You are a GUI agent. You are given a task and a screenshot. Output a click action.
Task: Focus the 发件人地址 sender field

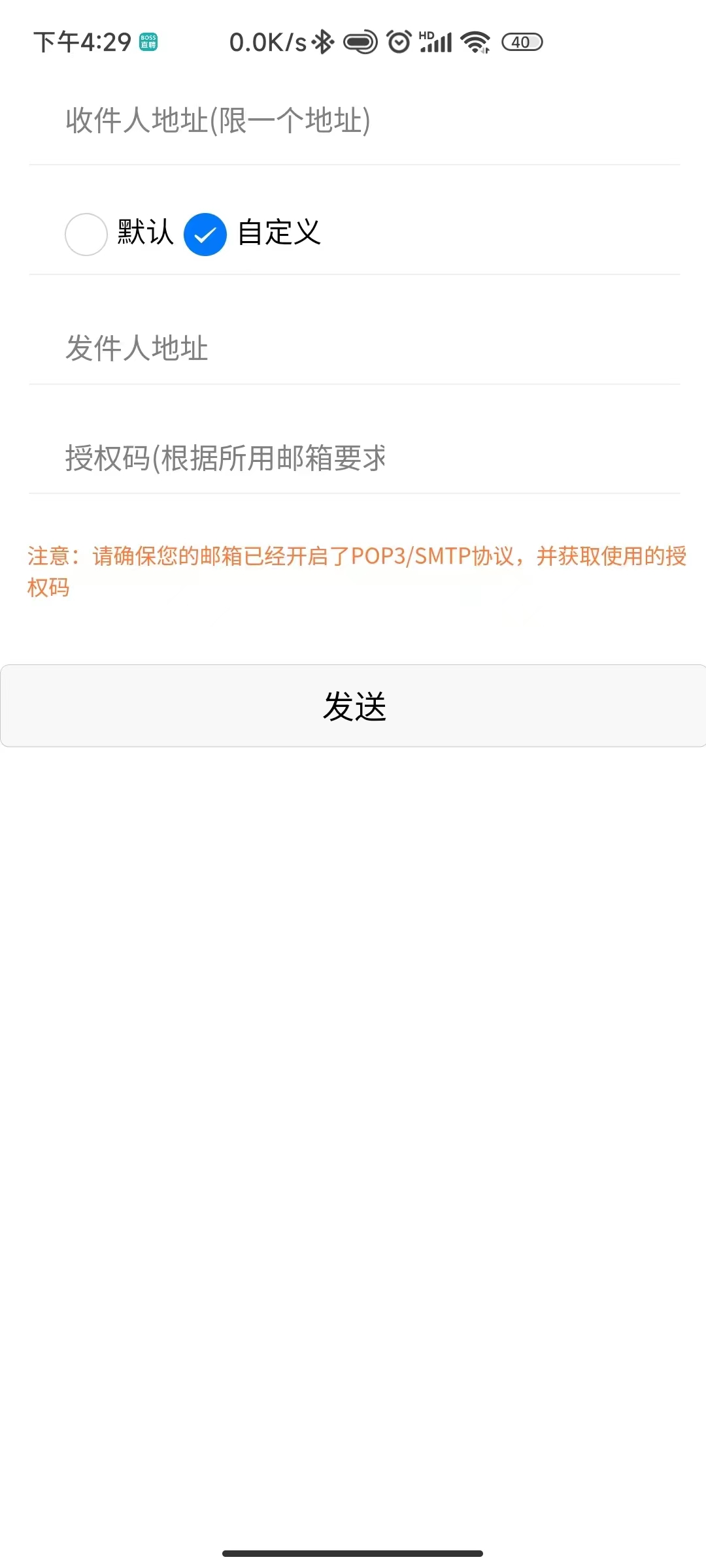point(354,348)
